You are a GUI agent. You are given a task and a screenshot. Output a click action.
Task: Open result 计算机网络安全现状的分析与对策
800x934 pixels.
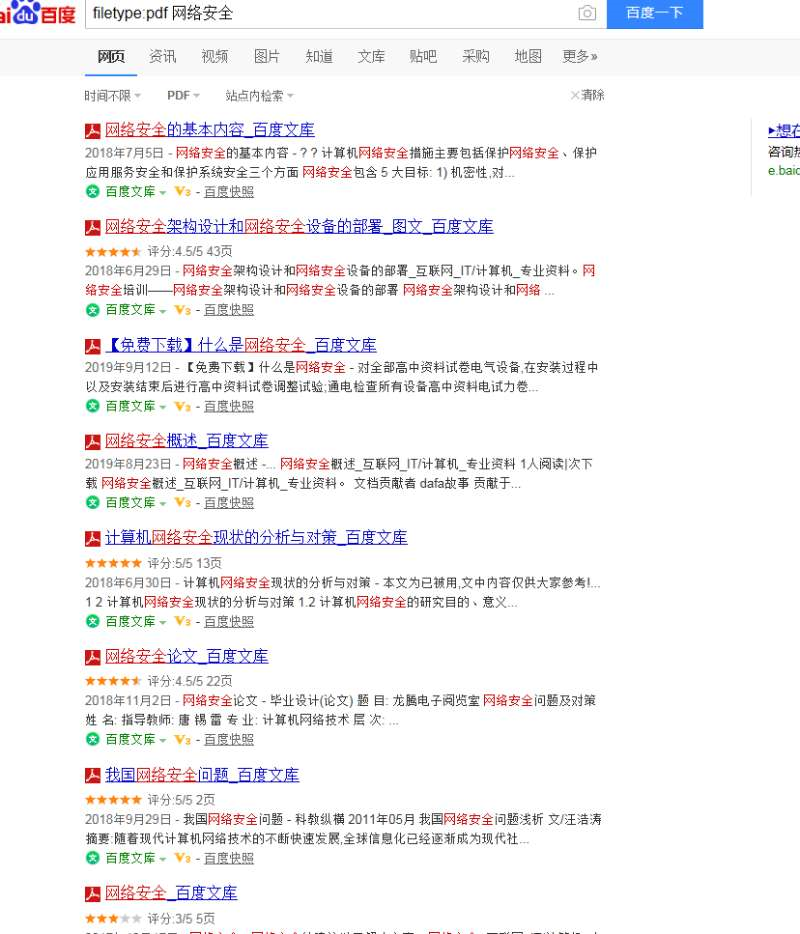(256, 538)
